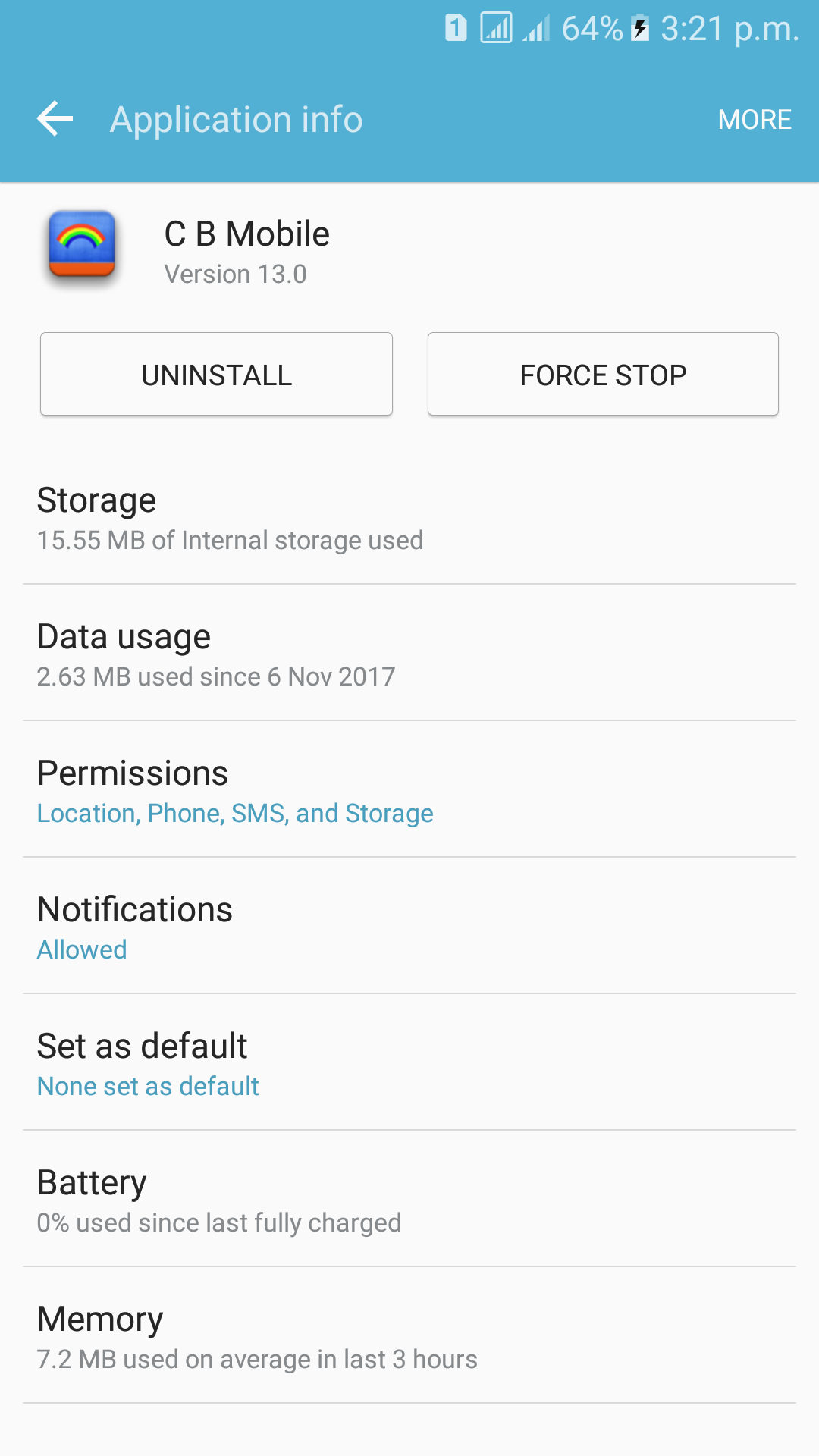Viewport: 819px width, 1456px height.
Task: Open the MORE menu
Action: [754, 119]
